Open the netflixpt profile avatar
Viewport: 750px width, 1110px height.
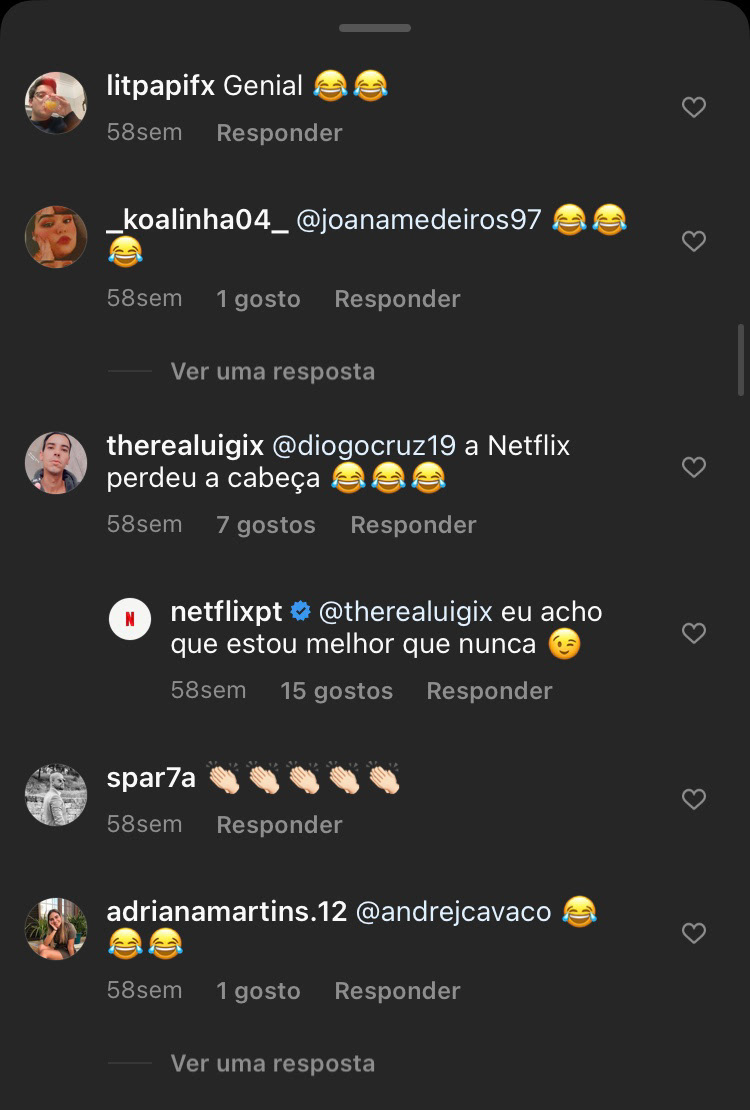130,619
